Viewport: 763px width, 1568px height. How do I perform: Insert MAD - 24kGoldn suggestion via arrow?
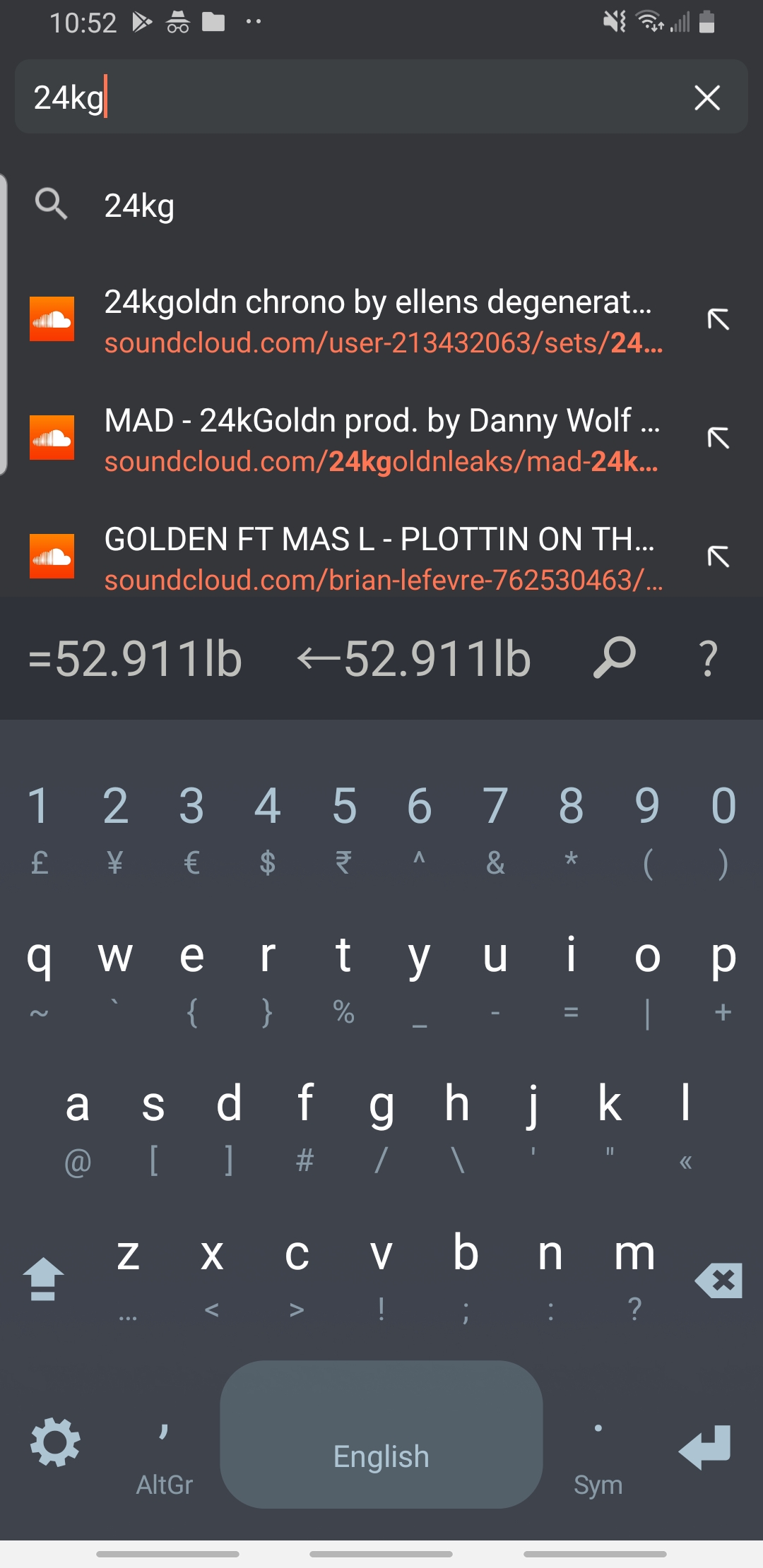[x=718, y=439]
